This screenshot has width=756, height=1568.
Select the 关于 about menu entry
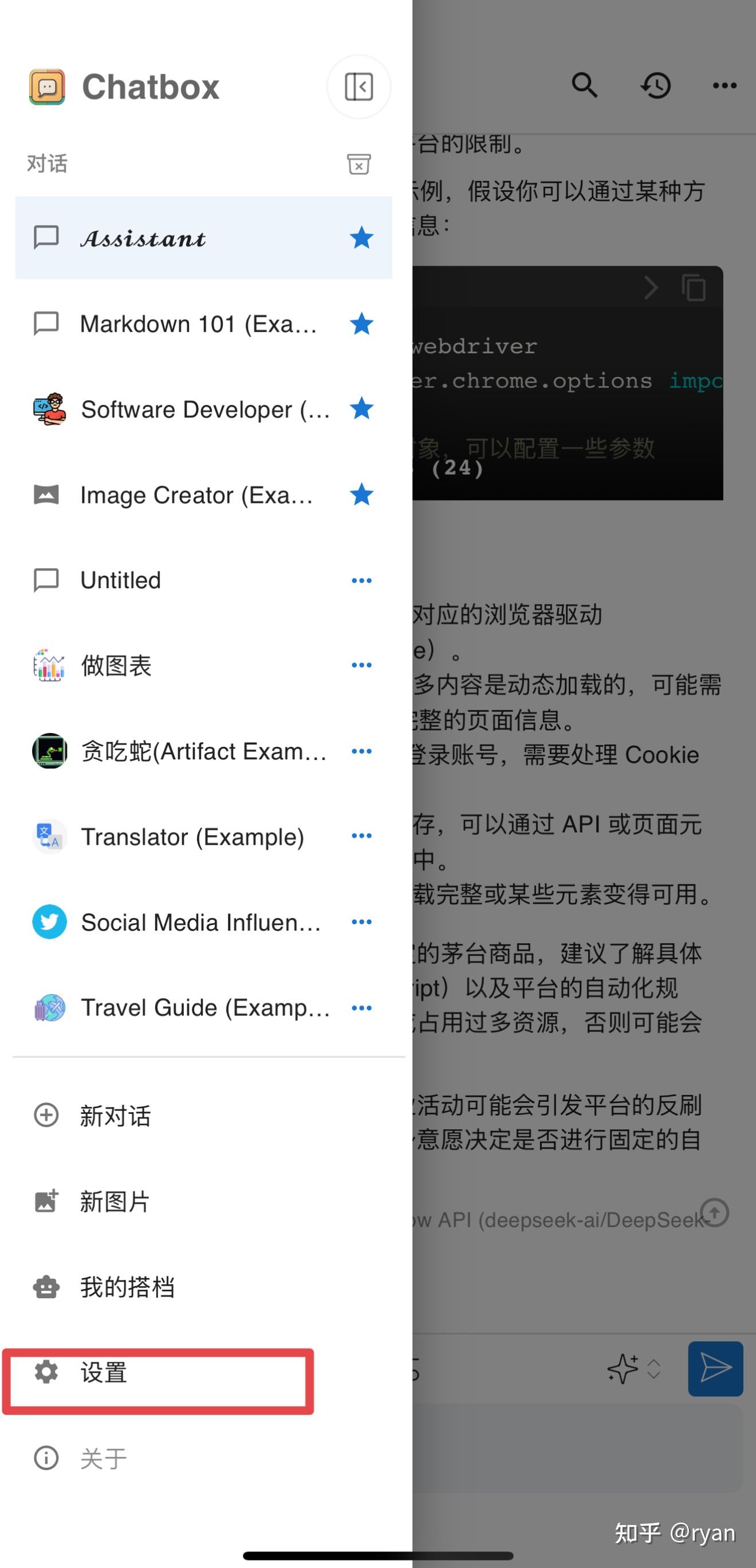point(104,1457)
